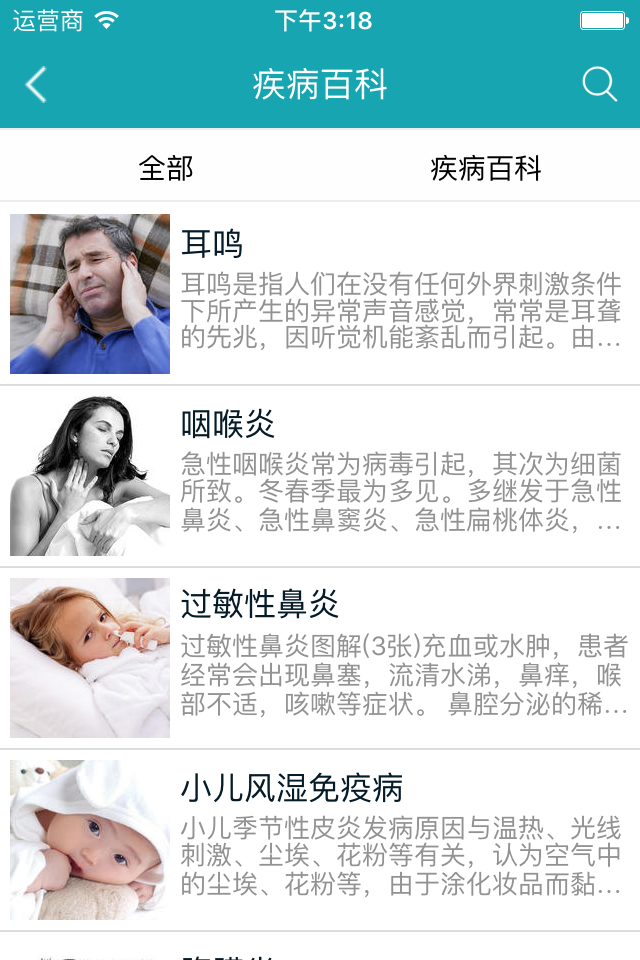Screen dimensions: 640x960
Task: Open the 小儿风湿免疫病 entry
Action: [x=320, y=840]
